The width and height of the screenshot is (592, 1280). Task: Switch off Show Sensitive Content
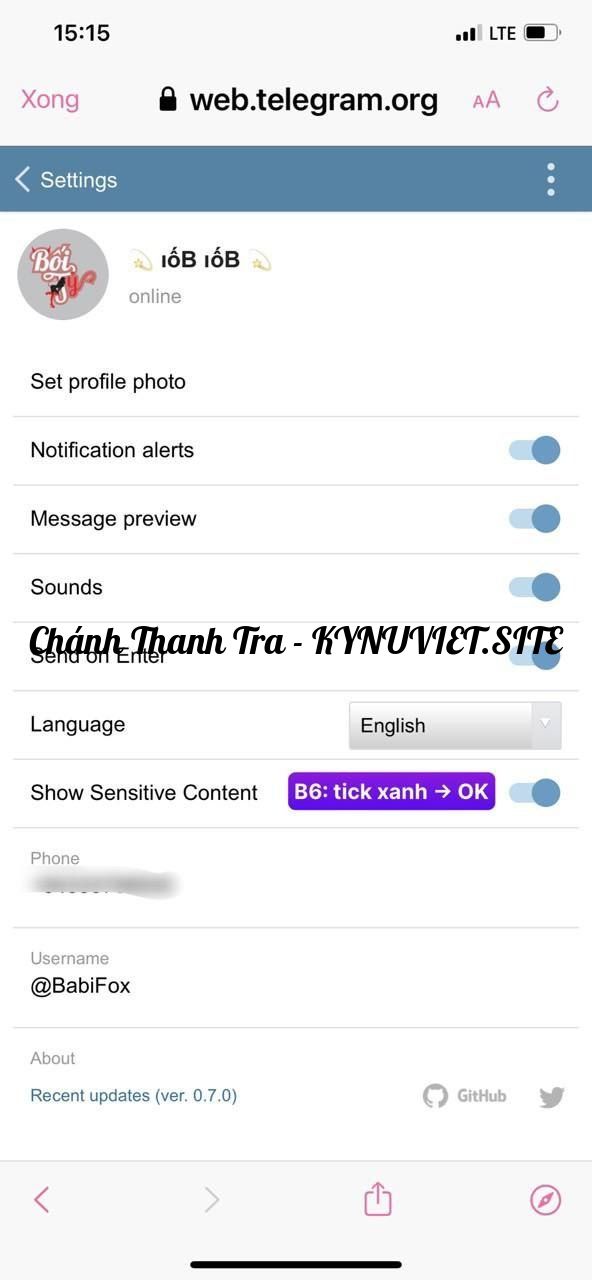click(535, 793)
